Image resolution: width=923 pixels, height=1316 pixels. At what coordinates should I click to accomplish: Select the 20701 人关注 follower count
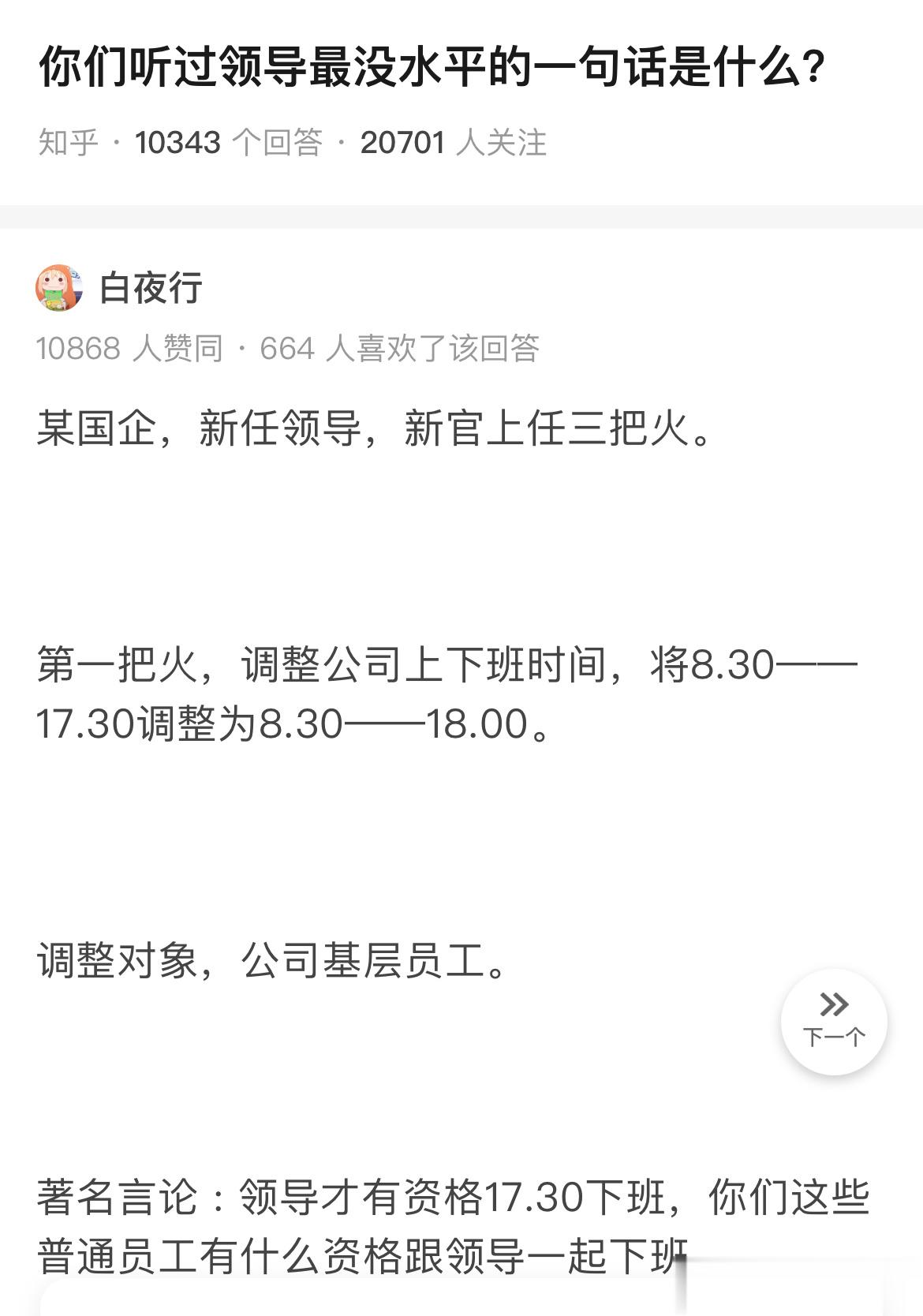click(x=454, y=143)
